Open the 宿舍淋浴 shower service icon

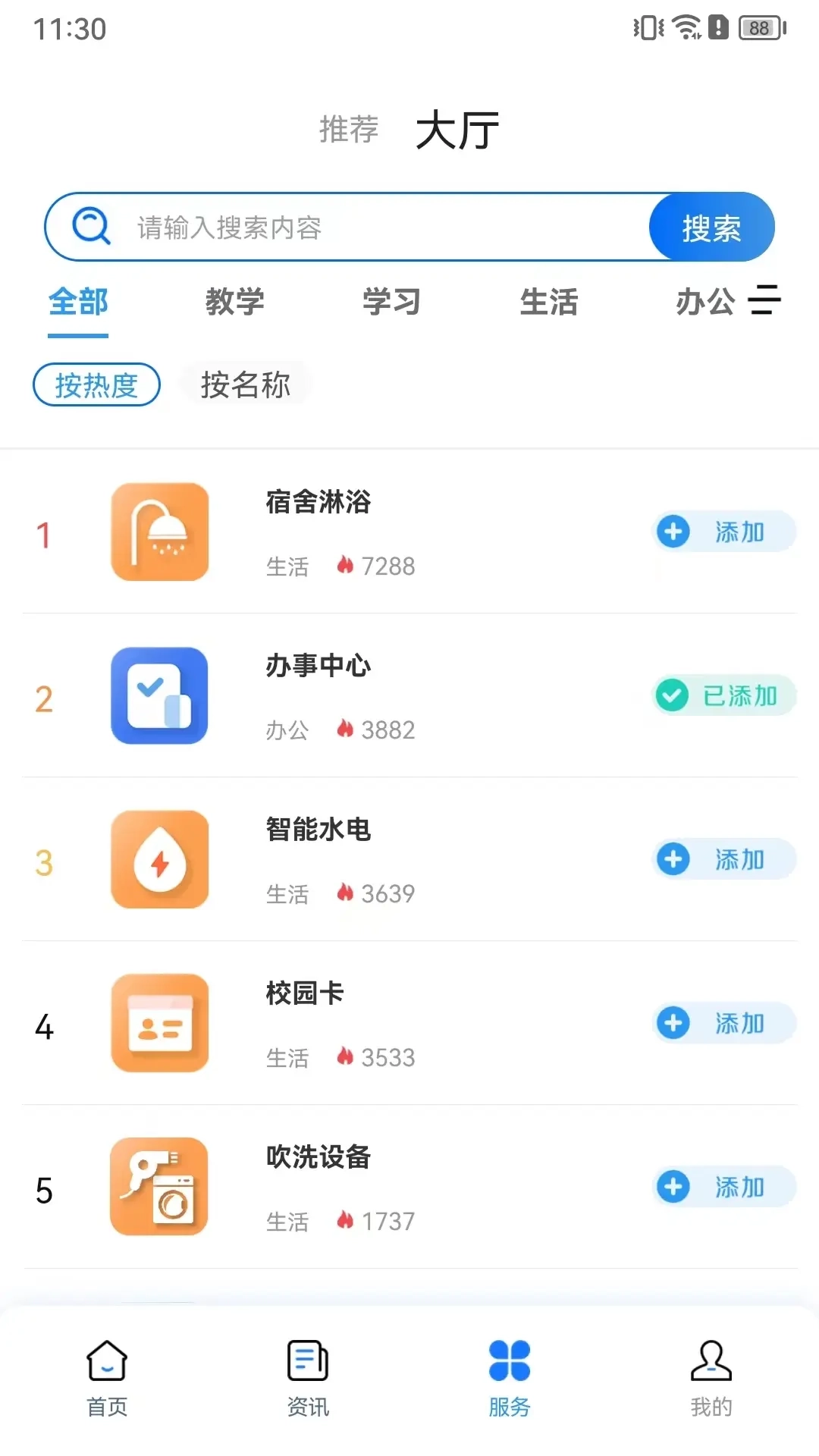158,532
